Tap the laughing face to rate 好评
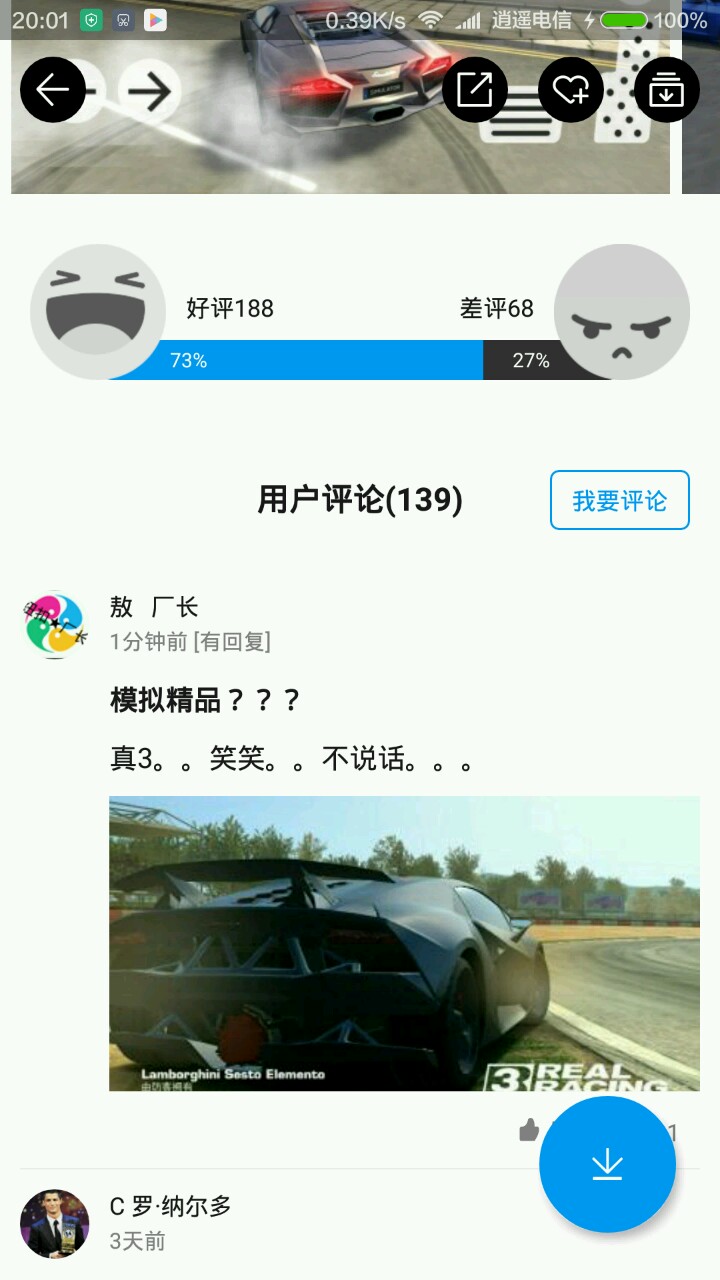This screenshot has width=720, height=1280. 98,312
